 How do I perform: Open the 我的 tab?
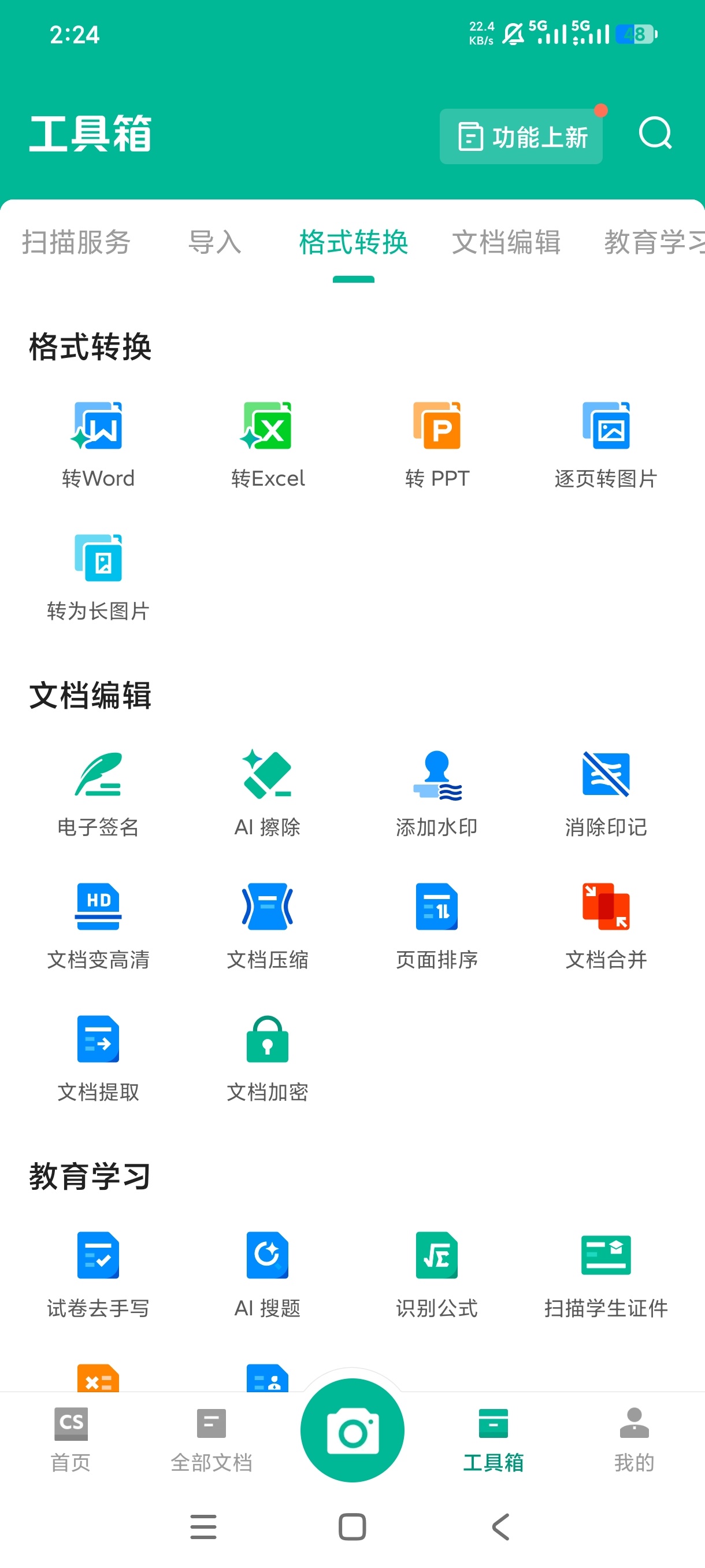point(634,1440)
